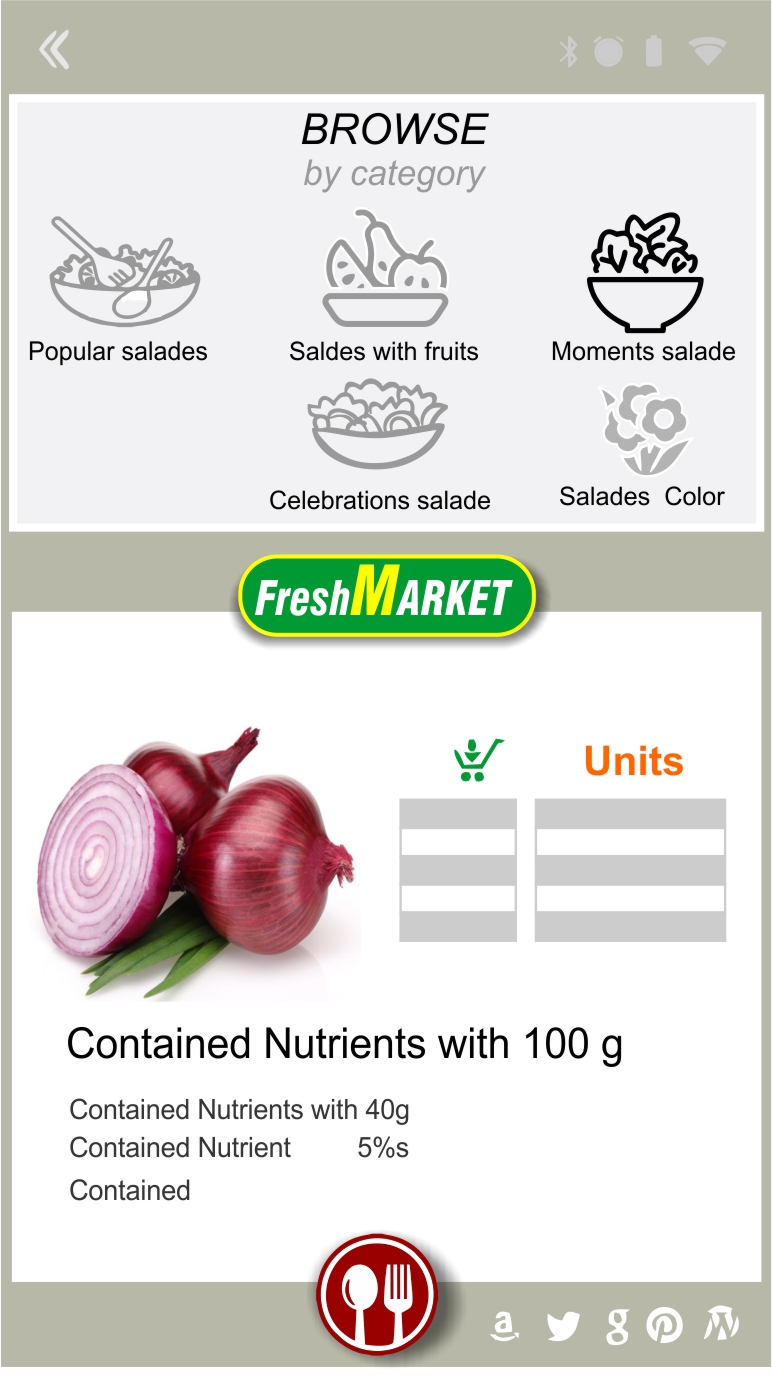Tap the red spoon and fork button
Screen dimensions: 772x1376
[x=378, y=1295]
